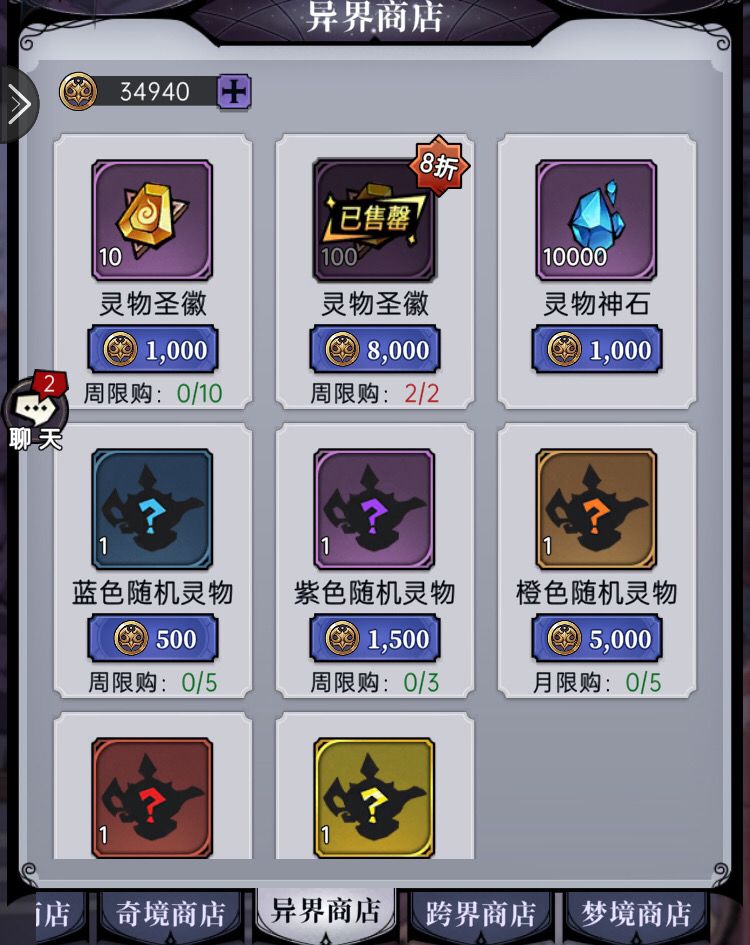Image resolution: width=750 pixels, height=945 pixels.
Task: Click the currency coin icon near 34940
Action: pos(77,90)
